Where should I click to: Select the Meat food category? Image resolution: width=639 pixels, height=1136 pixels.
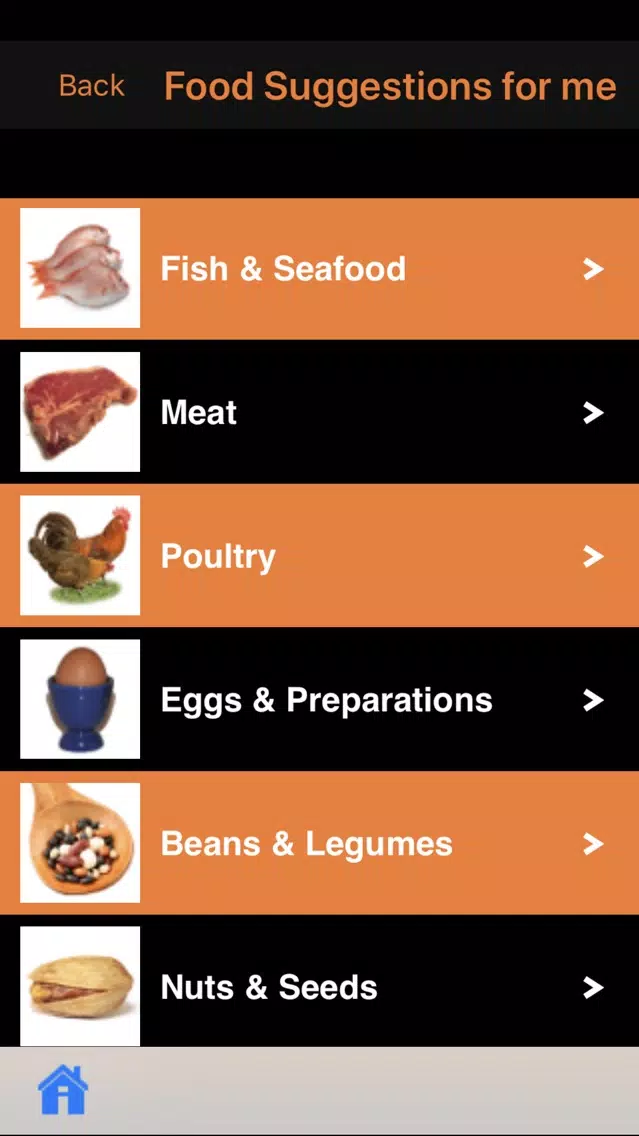tap(320, 412)
